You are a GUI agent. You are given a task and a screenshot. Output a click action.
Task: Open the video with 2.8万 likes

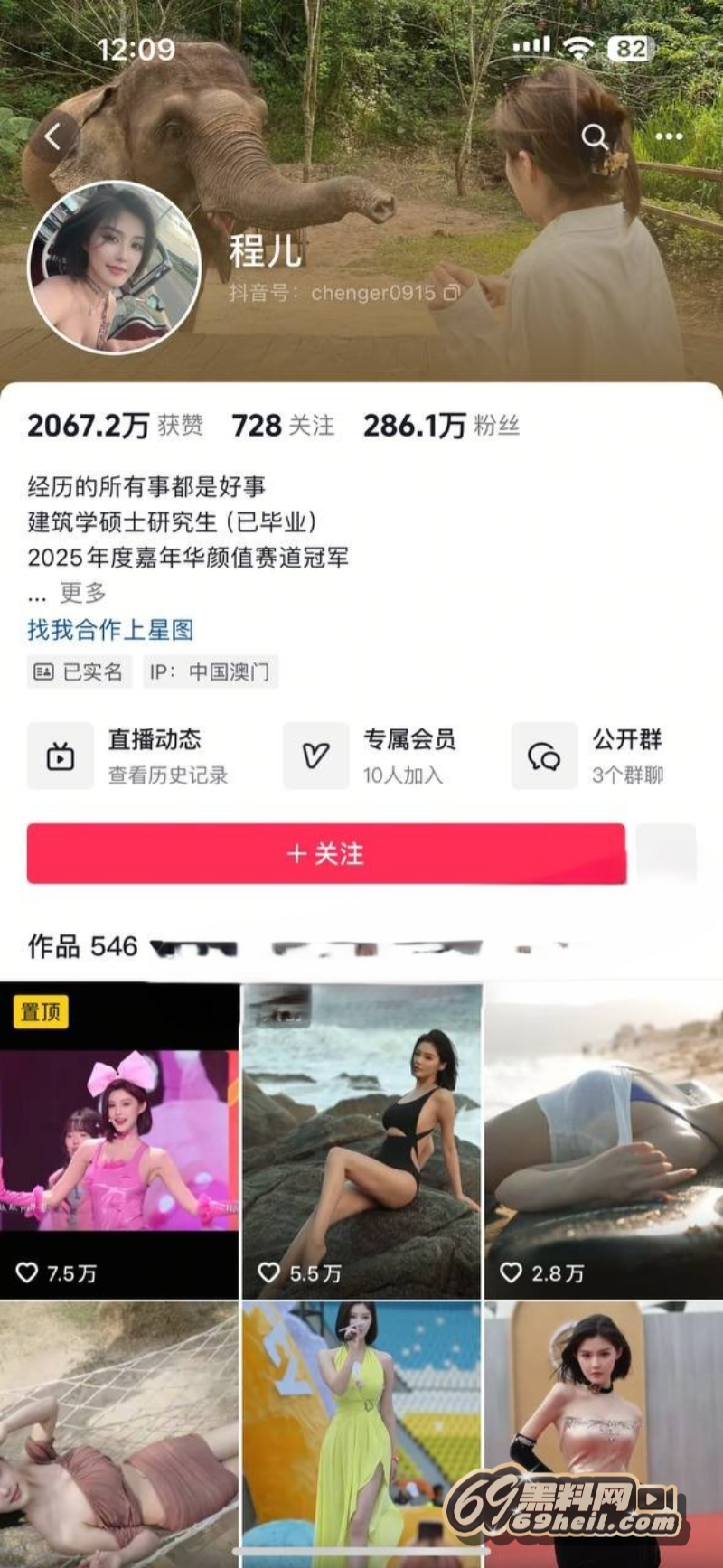(604, 1141)
